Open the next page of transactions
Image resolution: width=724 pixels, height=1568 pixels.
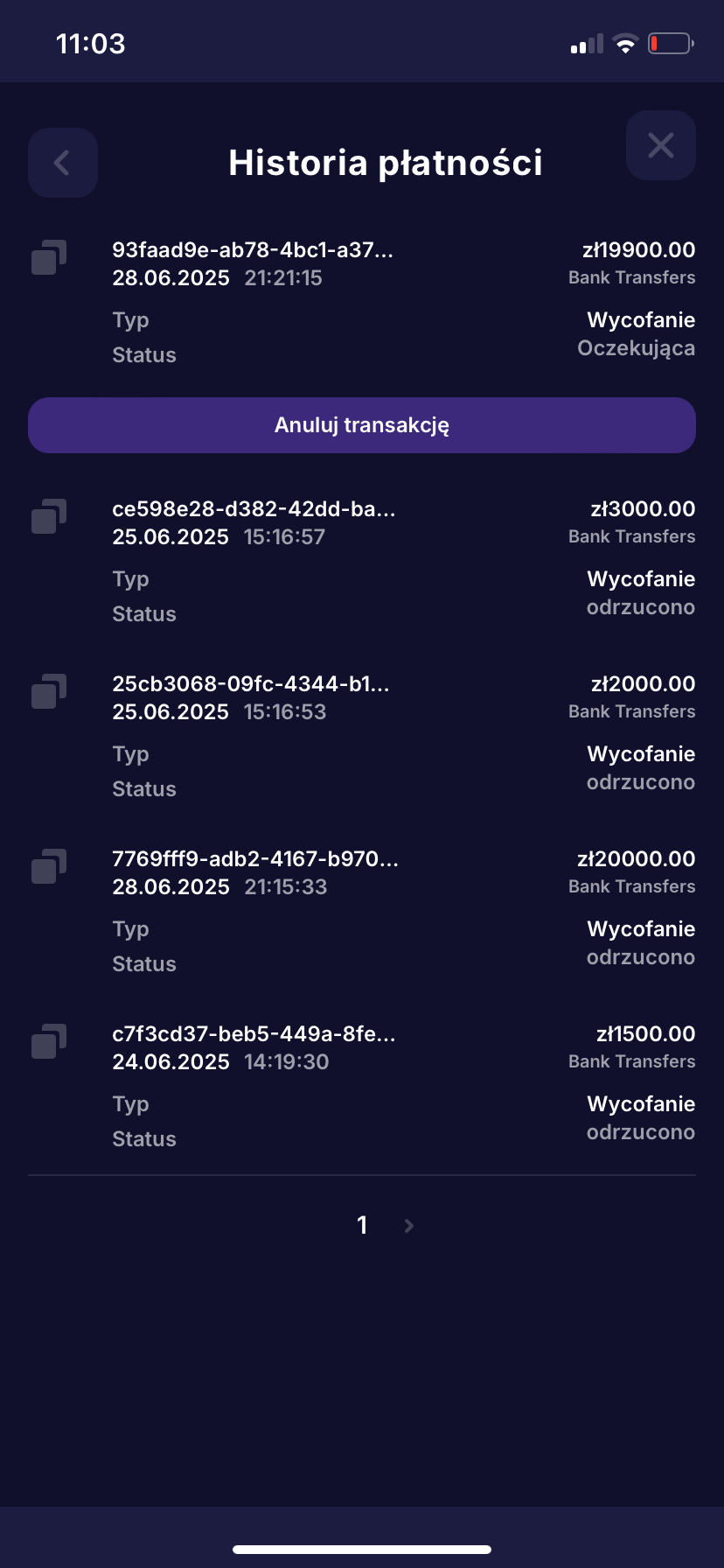[x=407, y=1226]
